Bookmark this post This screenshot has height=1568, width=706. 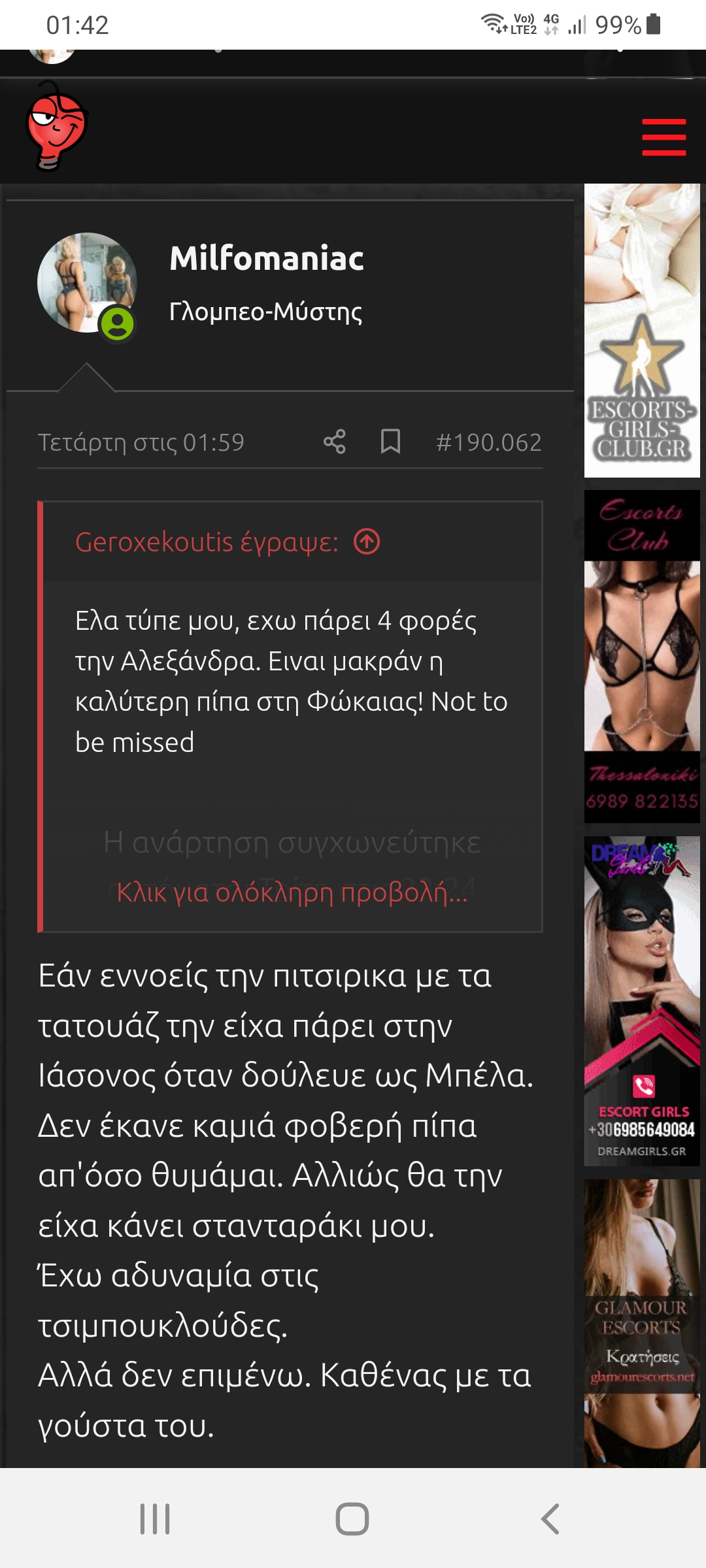coord(390,442)
